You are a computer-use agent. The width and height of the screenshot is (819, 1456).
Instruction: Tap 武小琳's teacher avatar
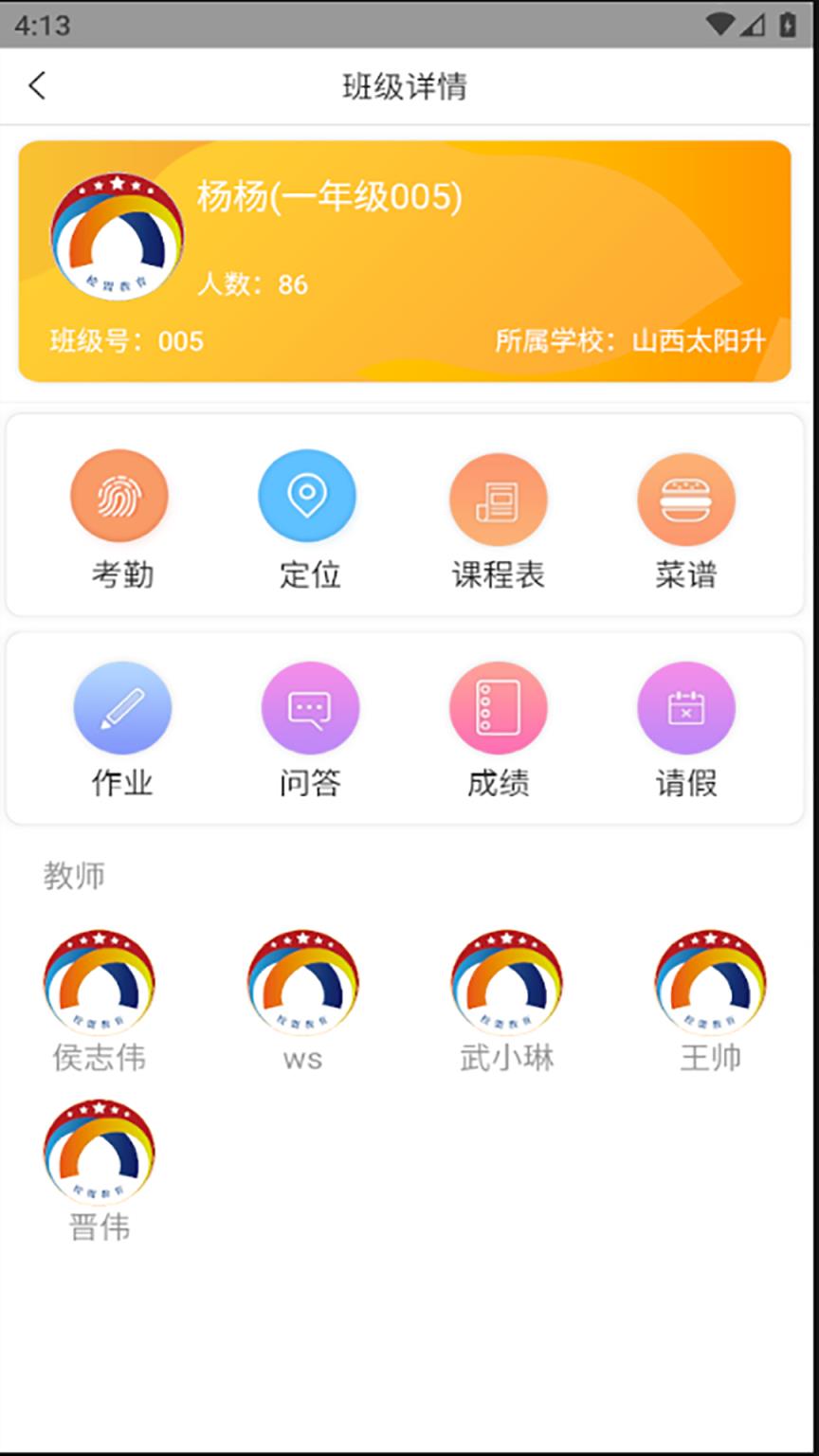(x=506, y=981)
